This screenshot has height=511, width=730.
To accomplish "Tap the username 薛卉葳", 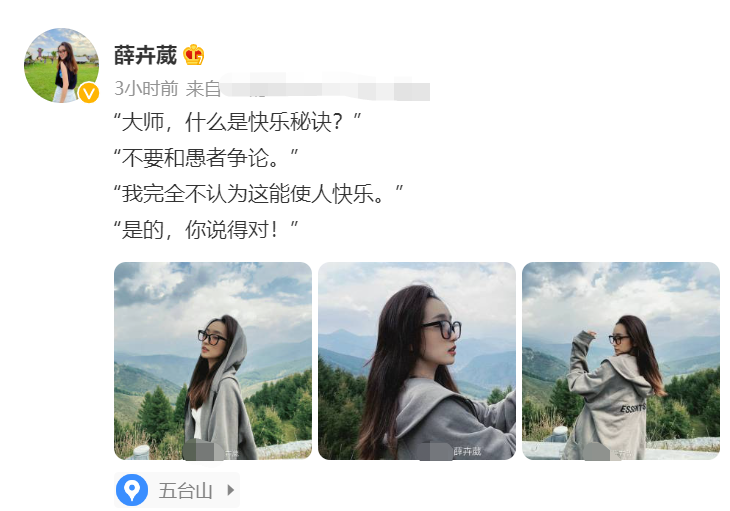I will pyautogui.click(x=145, y=55).
